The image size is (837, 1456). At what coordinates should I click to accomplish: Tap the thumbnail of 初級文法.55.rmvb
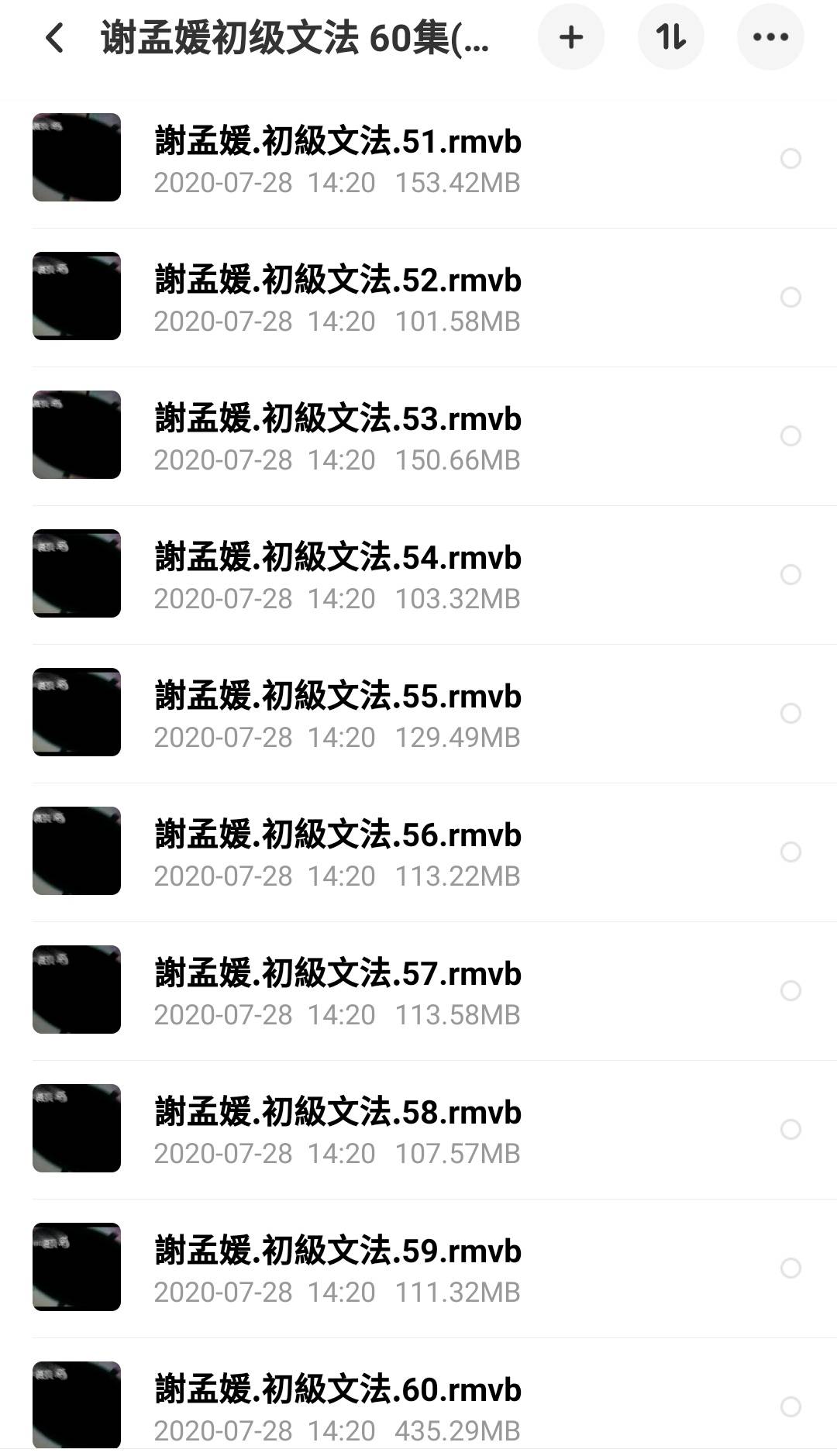77,712
